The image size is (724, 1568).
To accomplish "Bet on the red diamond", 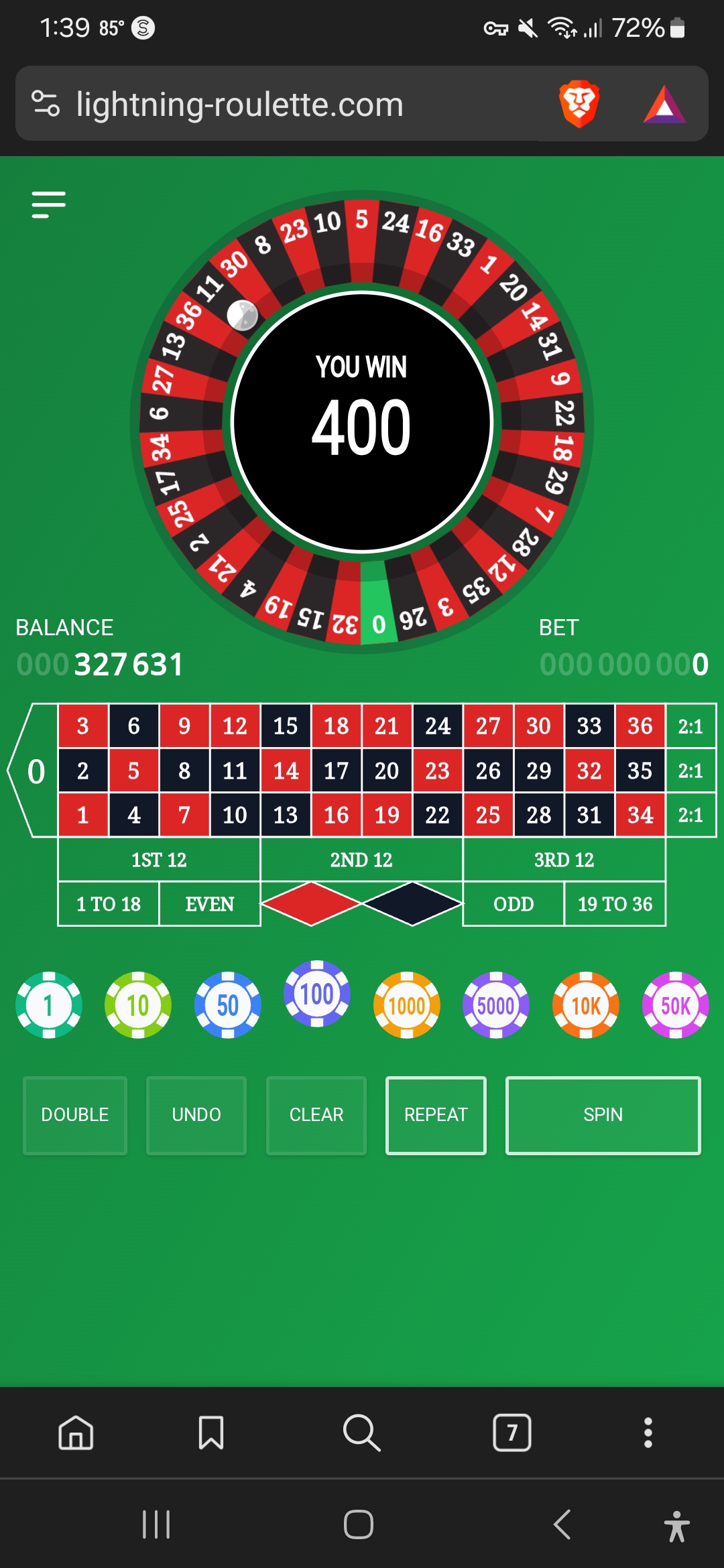I will coord(311,904).
